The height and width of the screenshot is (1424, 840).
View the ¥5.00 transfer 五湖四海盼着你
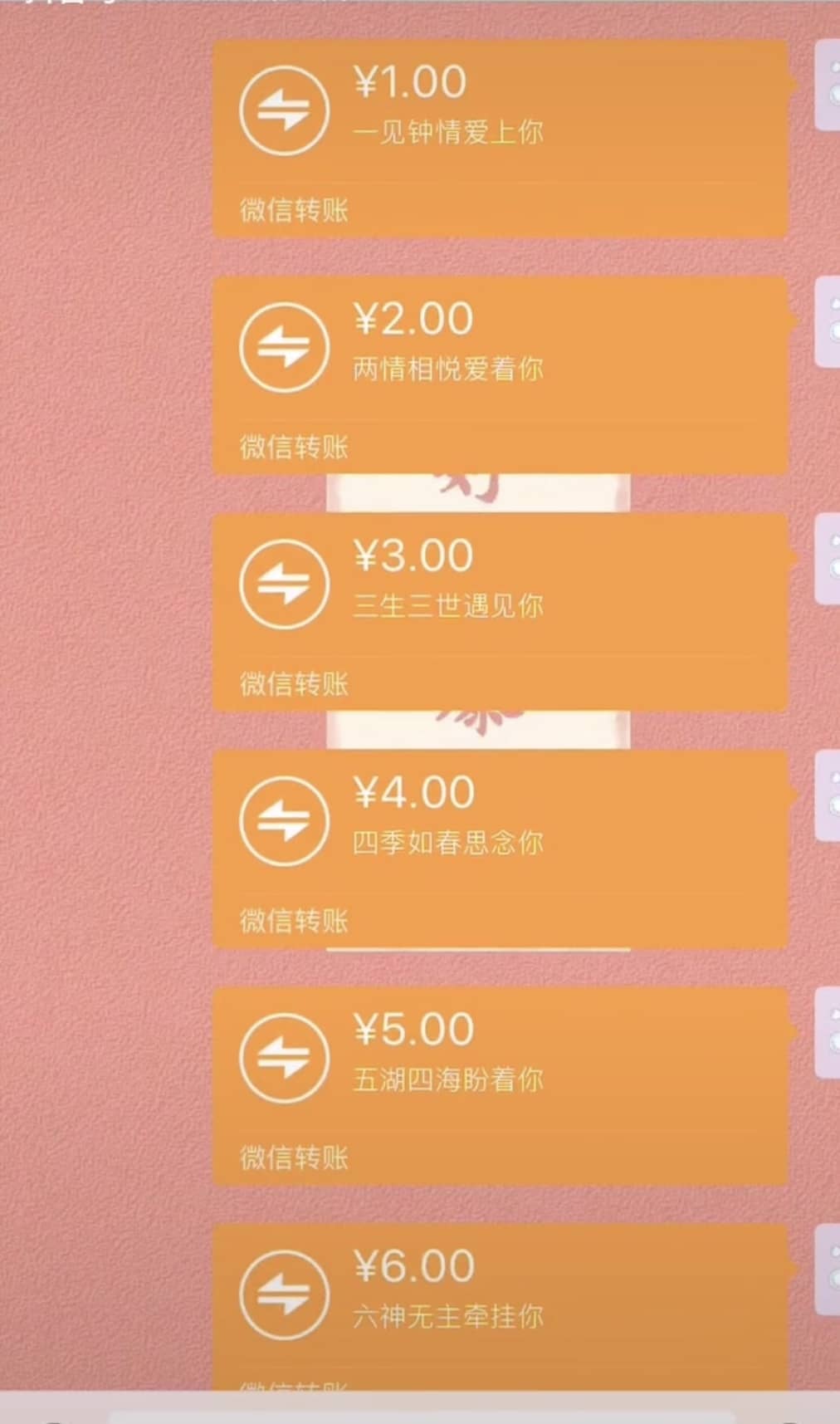click(x=500, y=1084)
